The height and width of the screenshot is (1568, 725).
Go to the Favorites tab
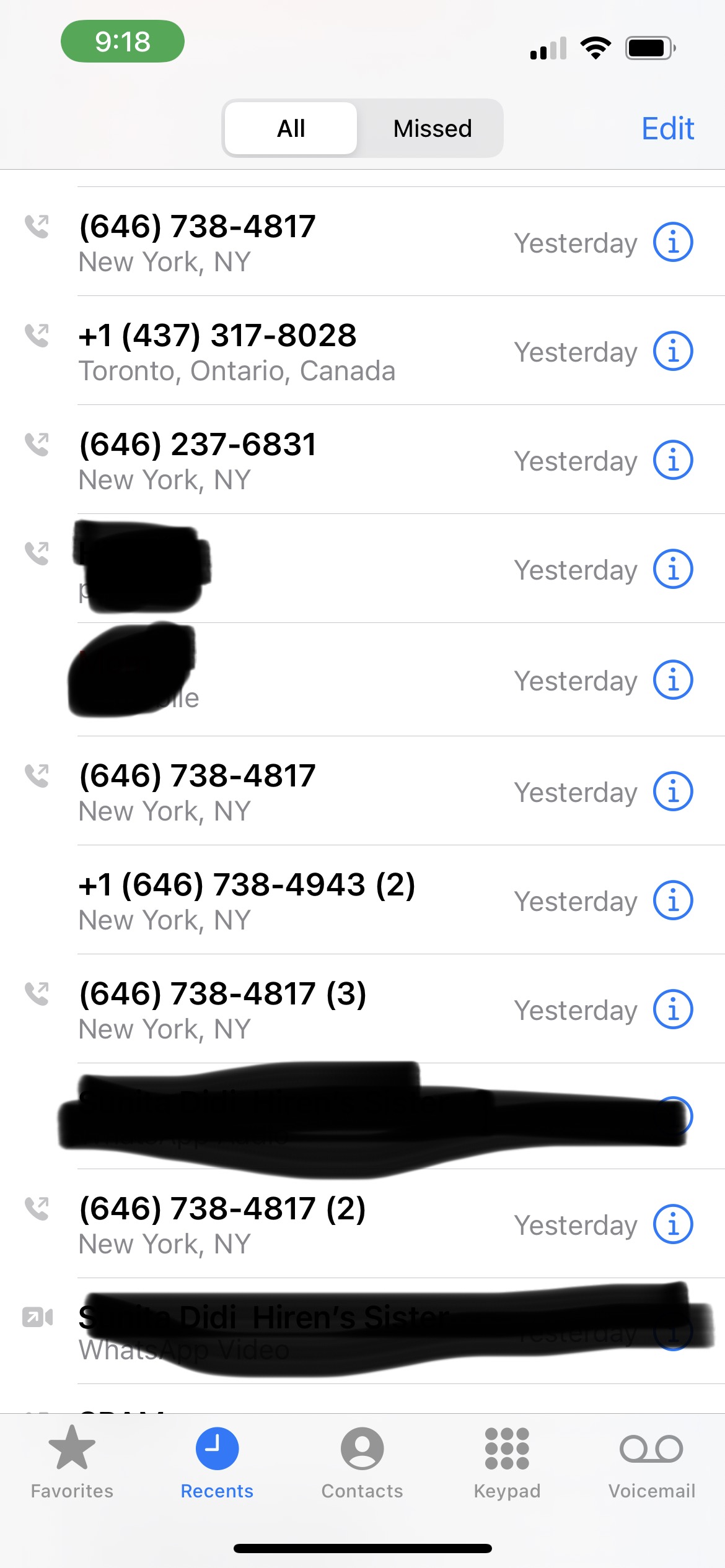click(72, 1461)
